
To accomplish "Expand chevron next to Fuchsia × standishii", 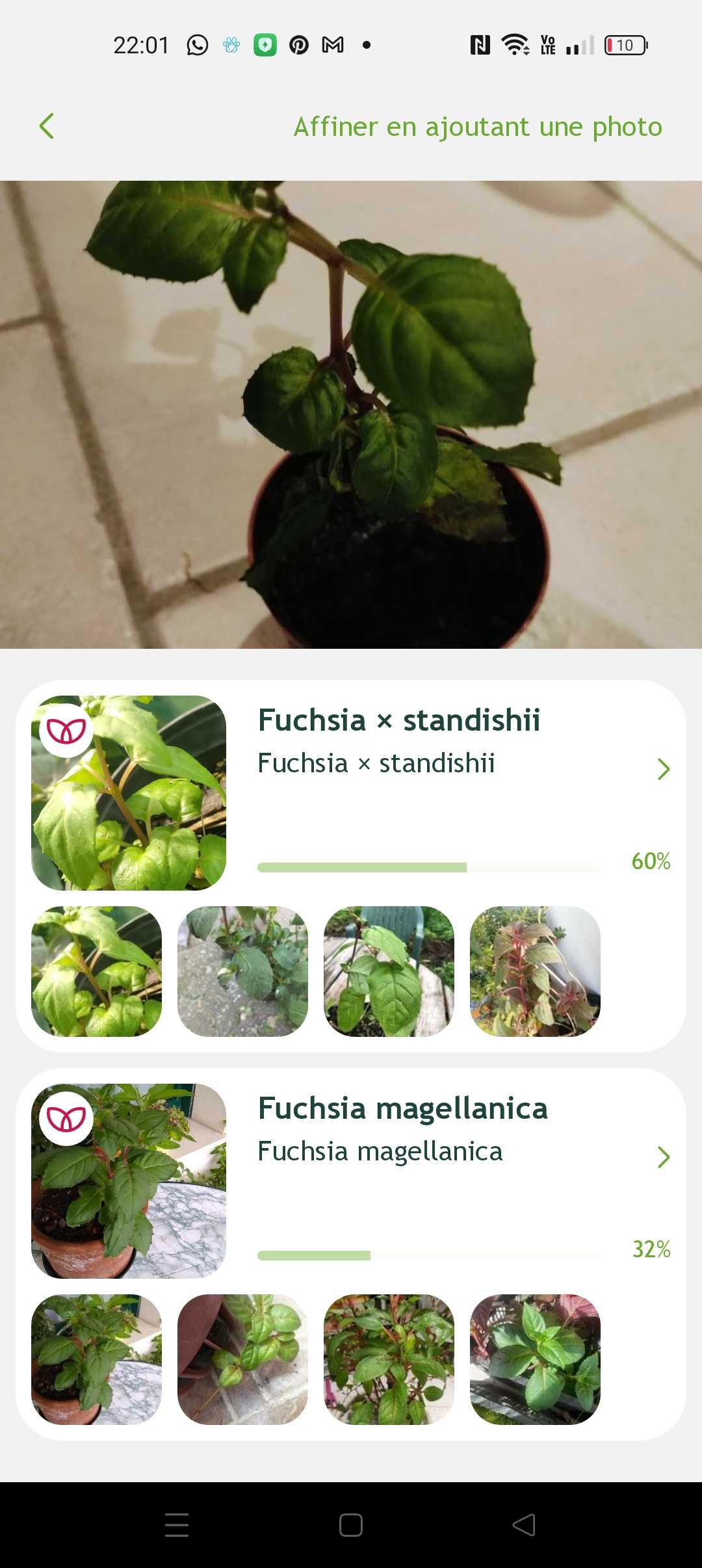I will pos(663,769).
